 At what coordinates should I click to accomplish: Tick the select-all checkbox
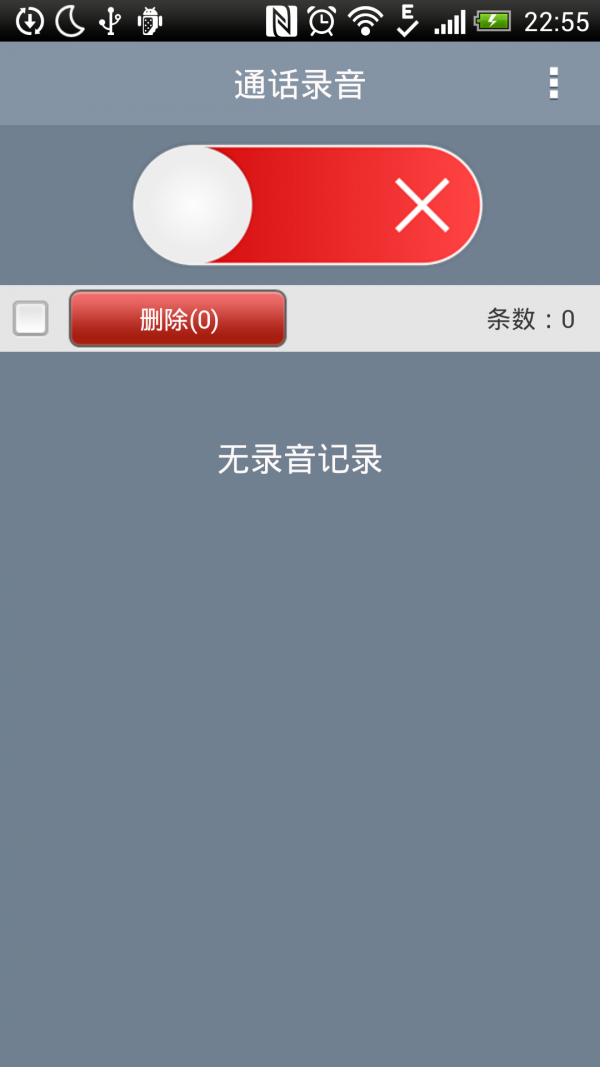click(31, 318)
